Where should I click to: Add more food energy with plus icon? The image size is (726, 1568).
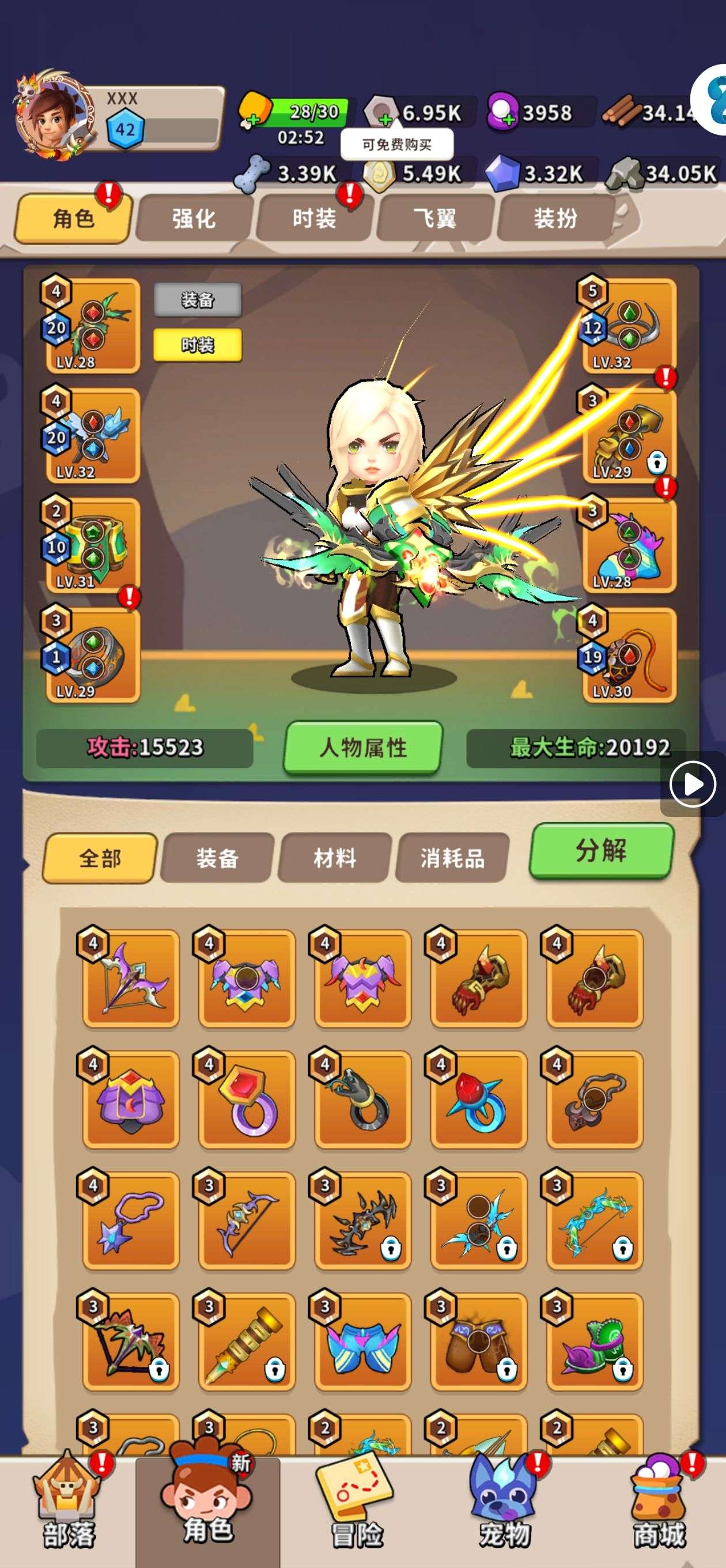point(252,118)
